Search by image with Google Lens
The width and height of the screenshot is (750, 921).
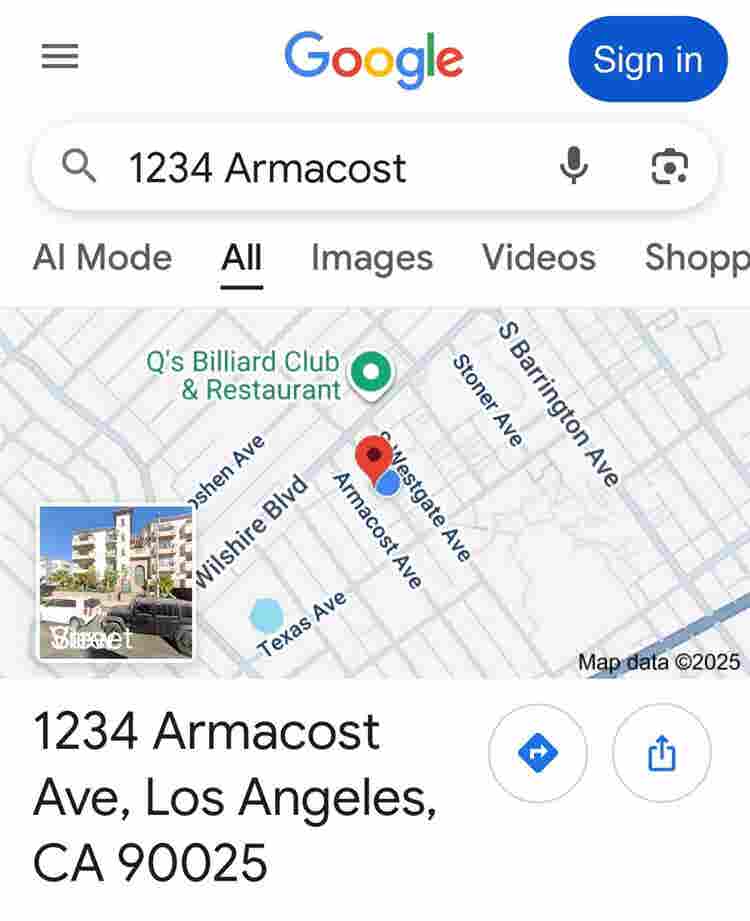669,166
